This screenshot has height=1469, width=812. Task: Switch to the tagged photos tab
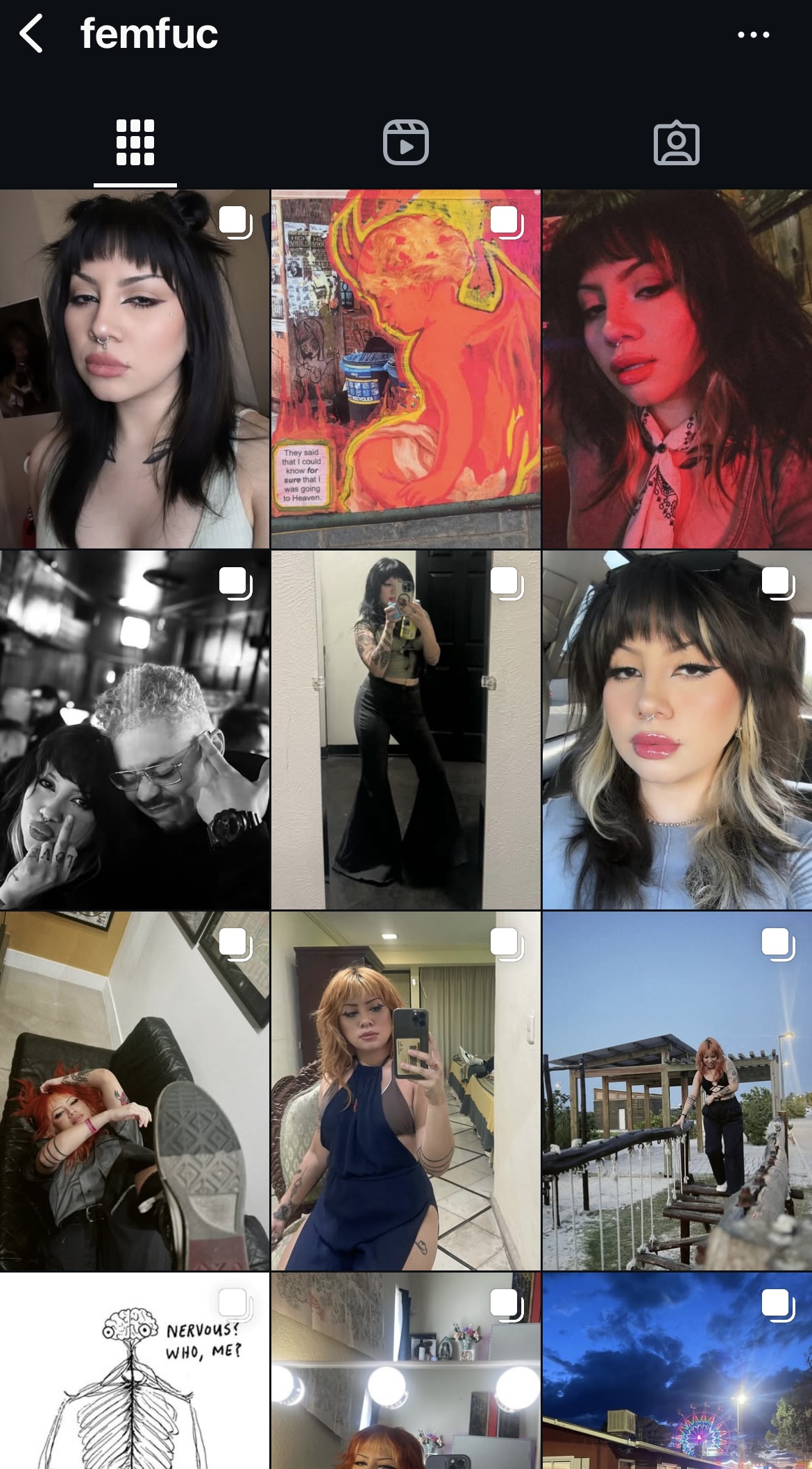(677, 142)
